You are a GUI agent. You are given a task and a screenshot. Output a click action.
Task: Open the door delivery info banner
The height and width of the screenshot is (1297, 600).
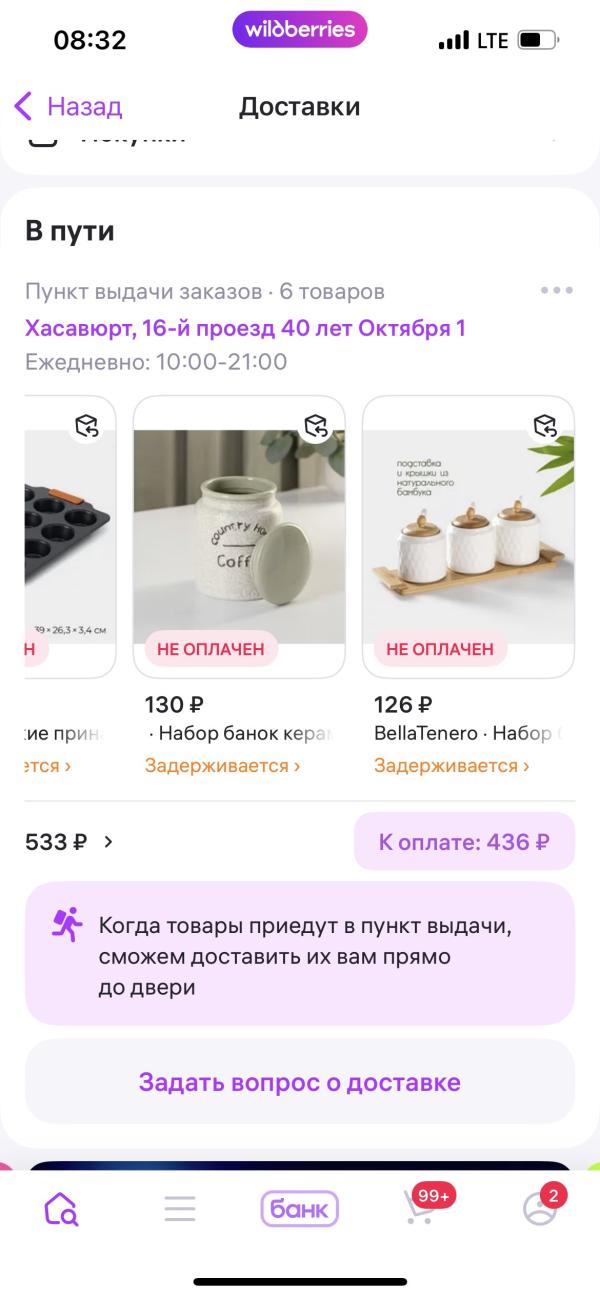click(x=300, y=954)
